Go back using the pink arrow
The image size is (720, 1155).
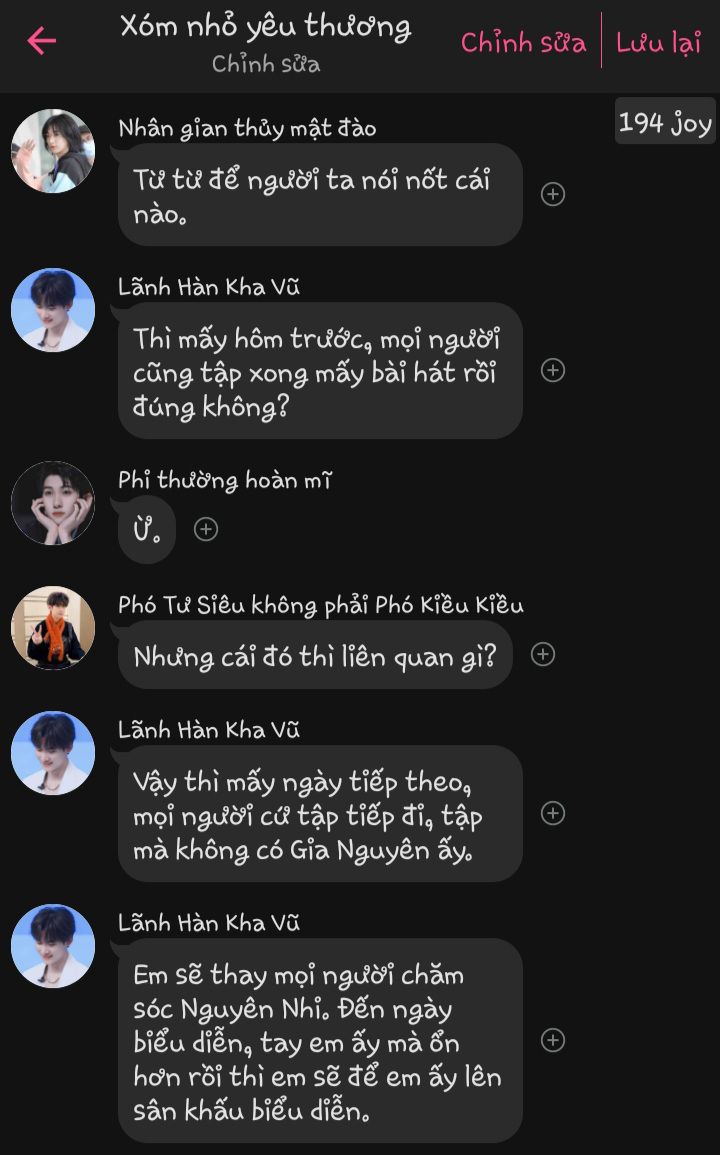(42, 41)
